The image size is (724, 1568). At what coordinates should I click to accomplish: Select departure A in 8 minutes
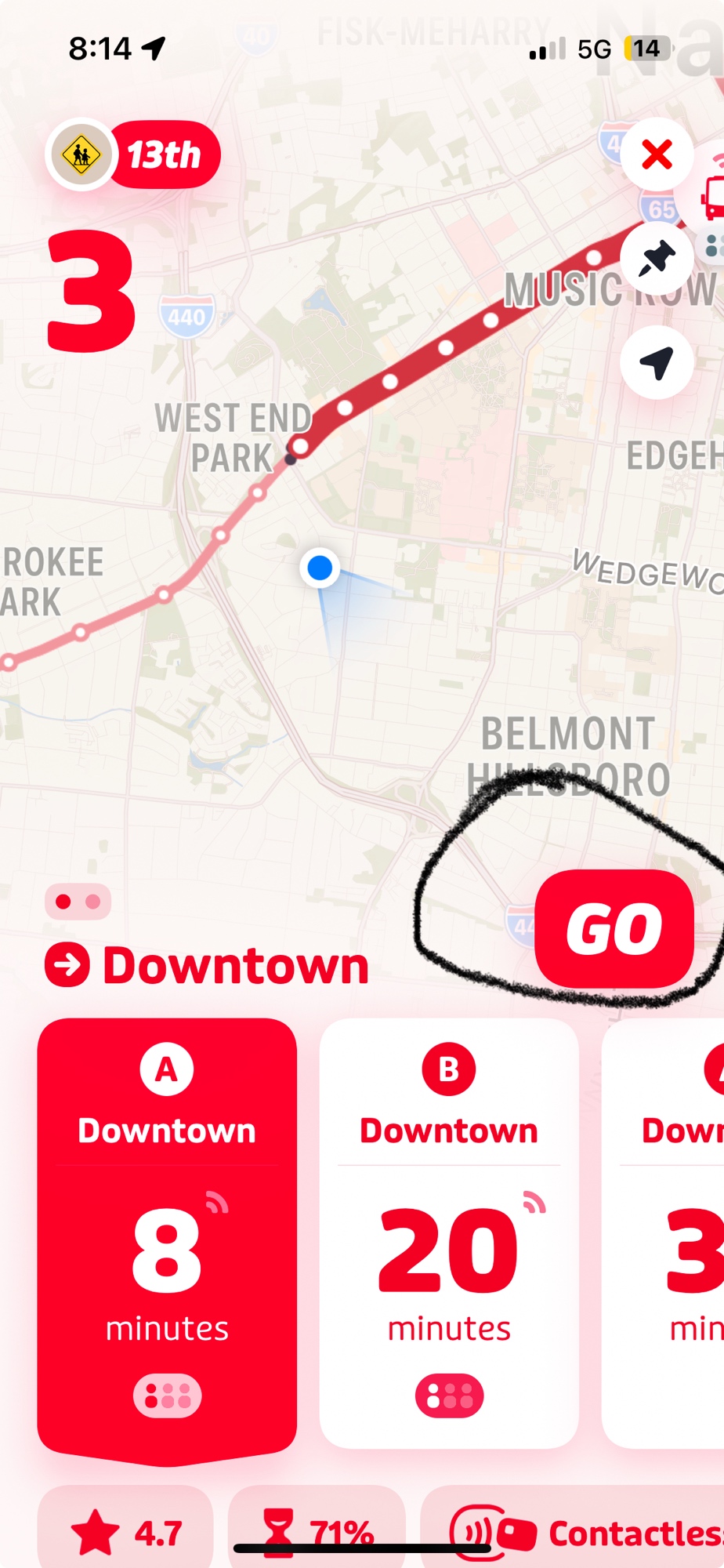point(167,1239)
